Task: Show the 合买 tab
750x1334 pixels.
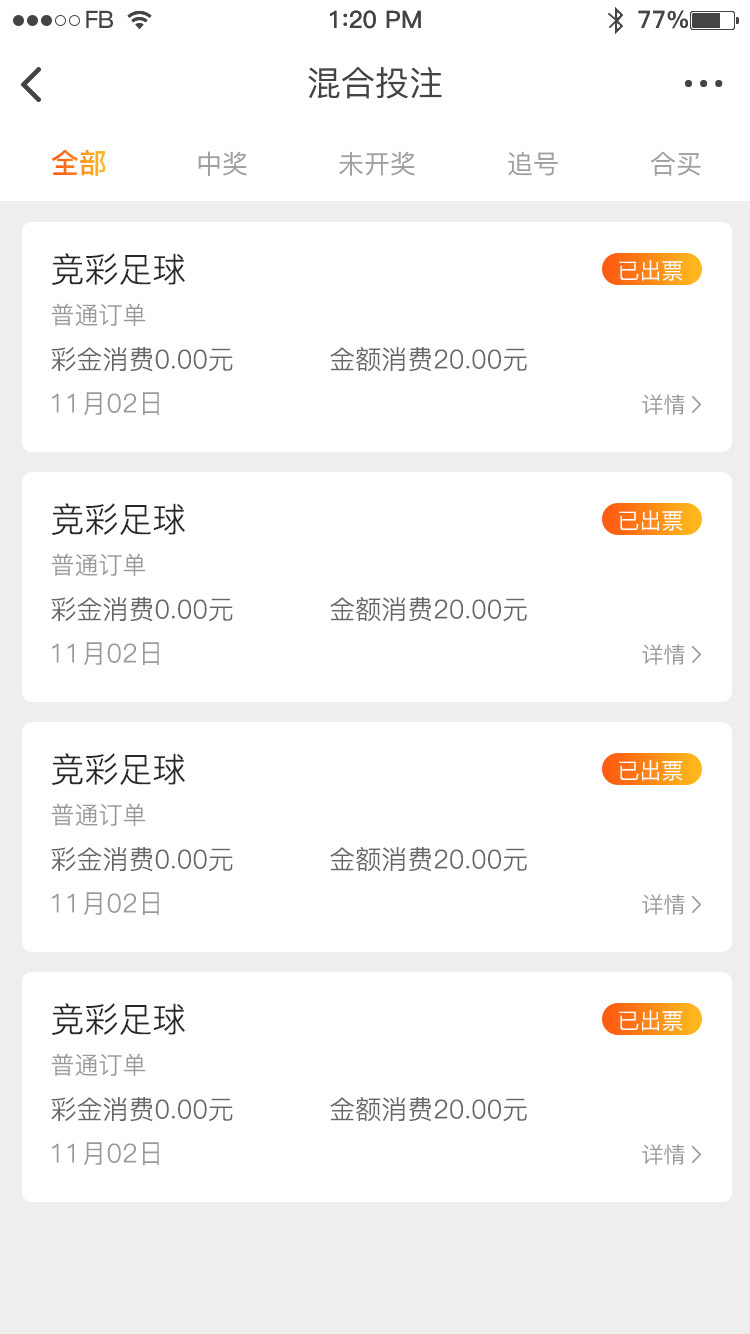Action: pos(676,164)
